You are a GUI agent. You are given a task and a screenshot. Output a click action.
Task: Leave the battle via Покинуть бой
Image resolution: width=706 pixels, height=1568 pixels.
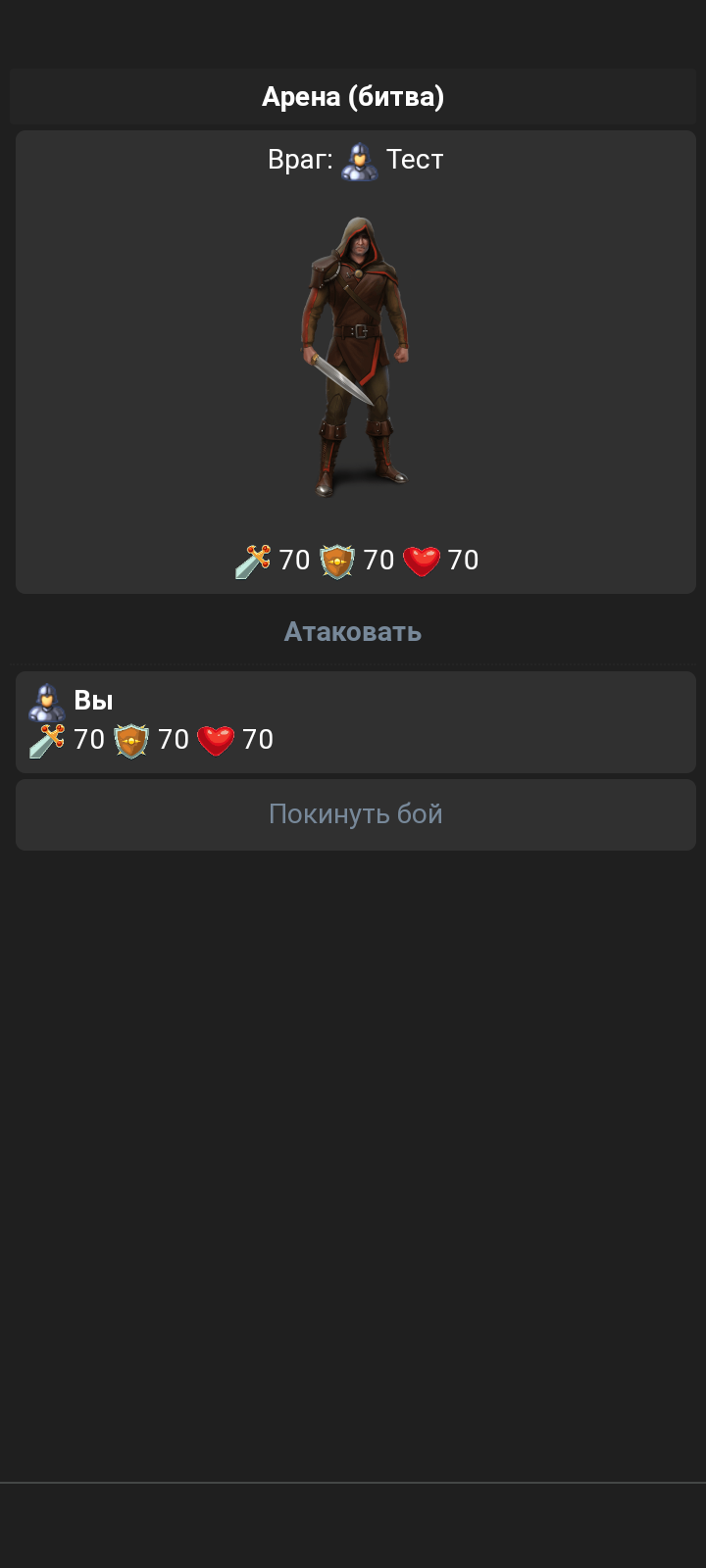click(x=355, y=814)
